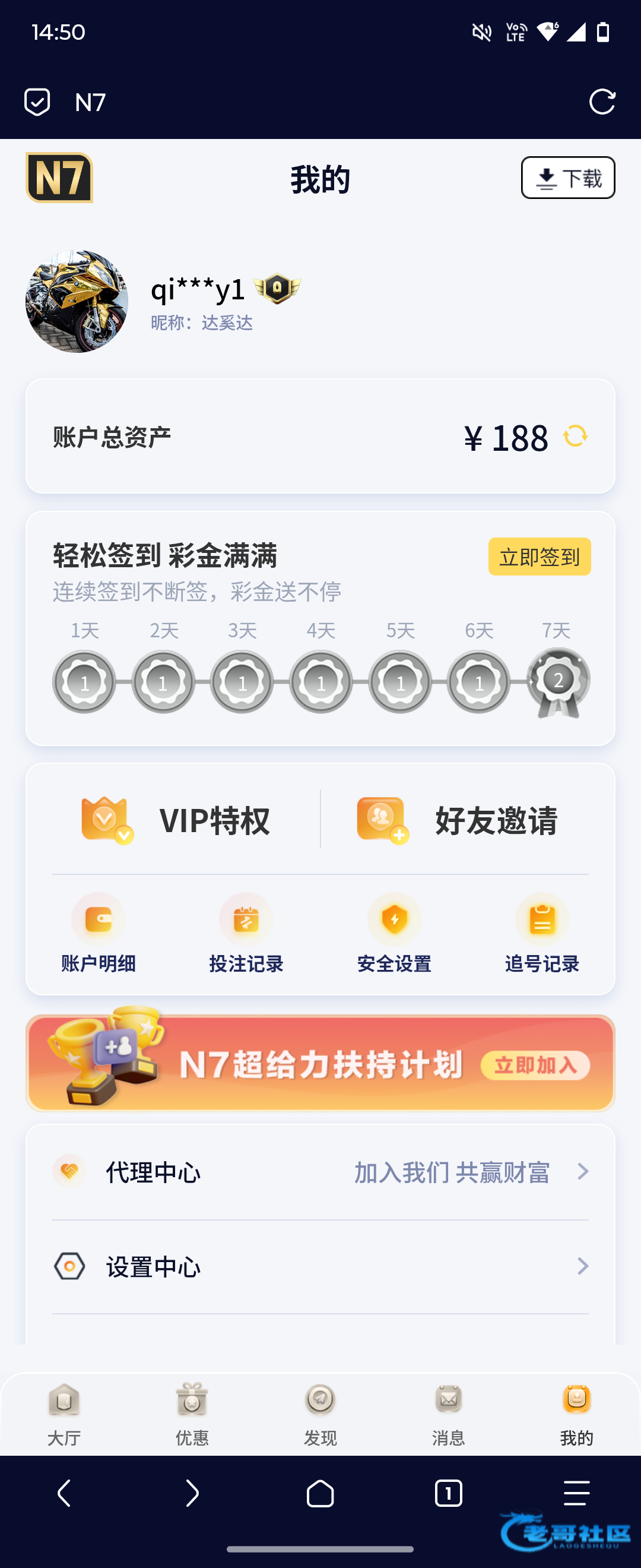Reload the page with the refresh icon

click(x=602, y=102)
